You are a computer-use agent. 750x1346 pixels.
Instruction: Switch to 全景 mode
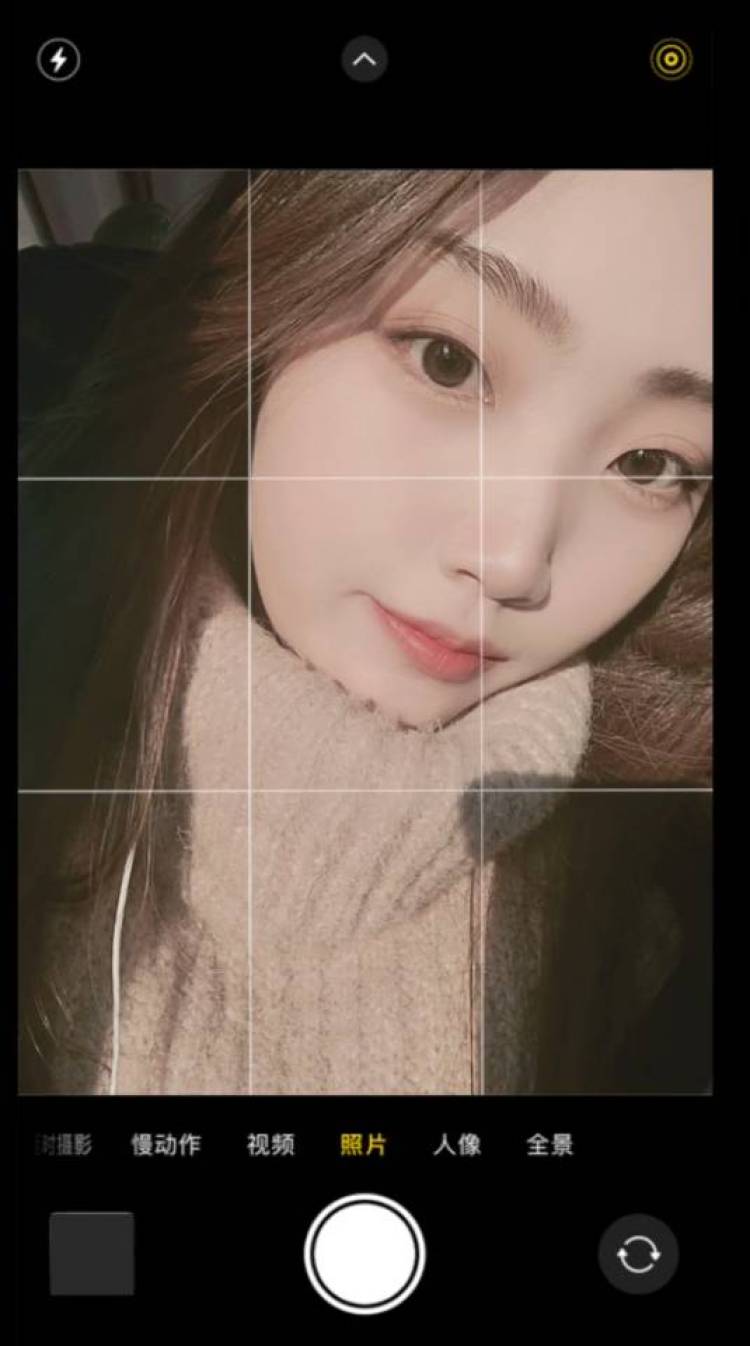tap(550, 1145)
